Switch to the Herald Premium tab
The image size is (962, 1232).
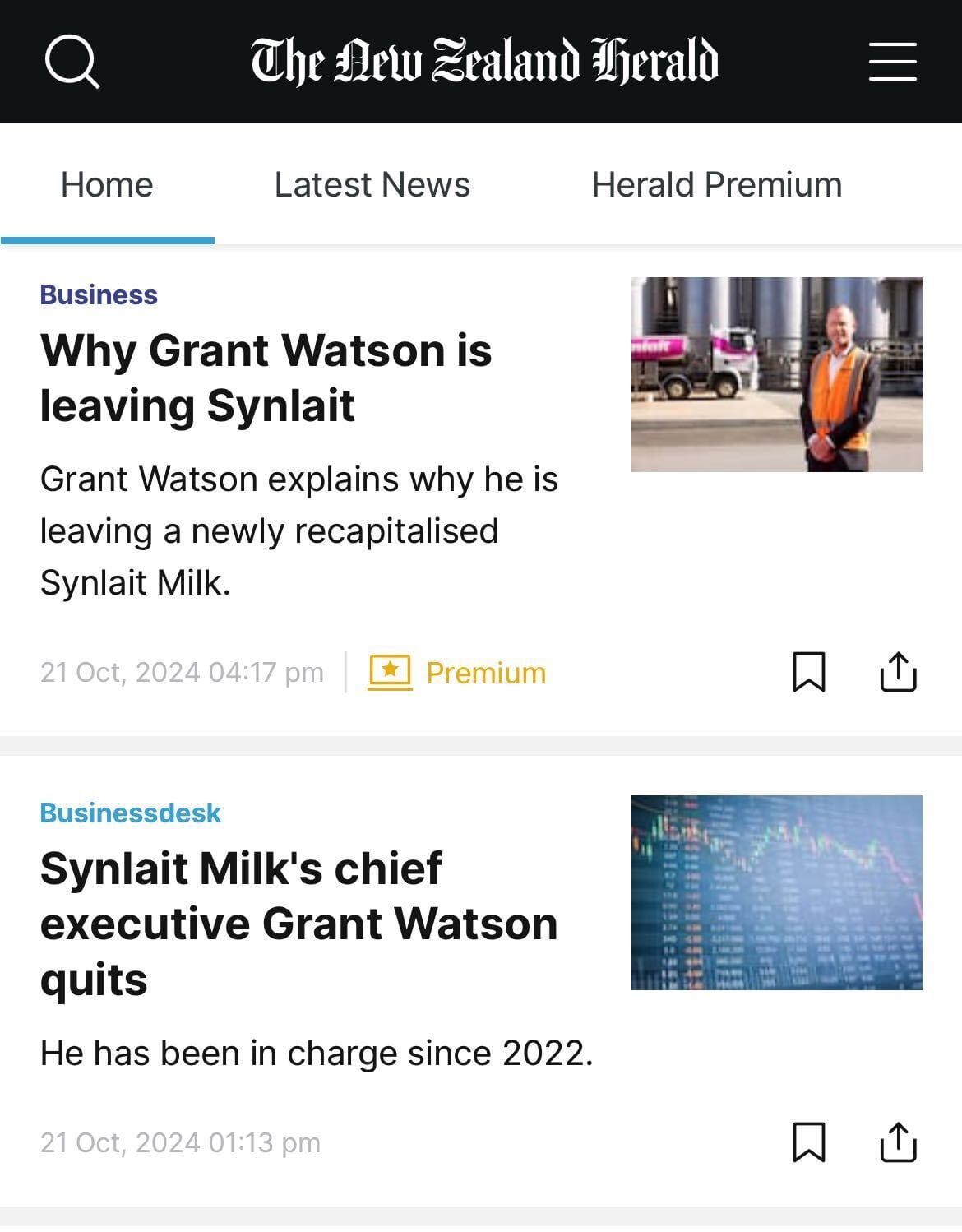(716, 185)
